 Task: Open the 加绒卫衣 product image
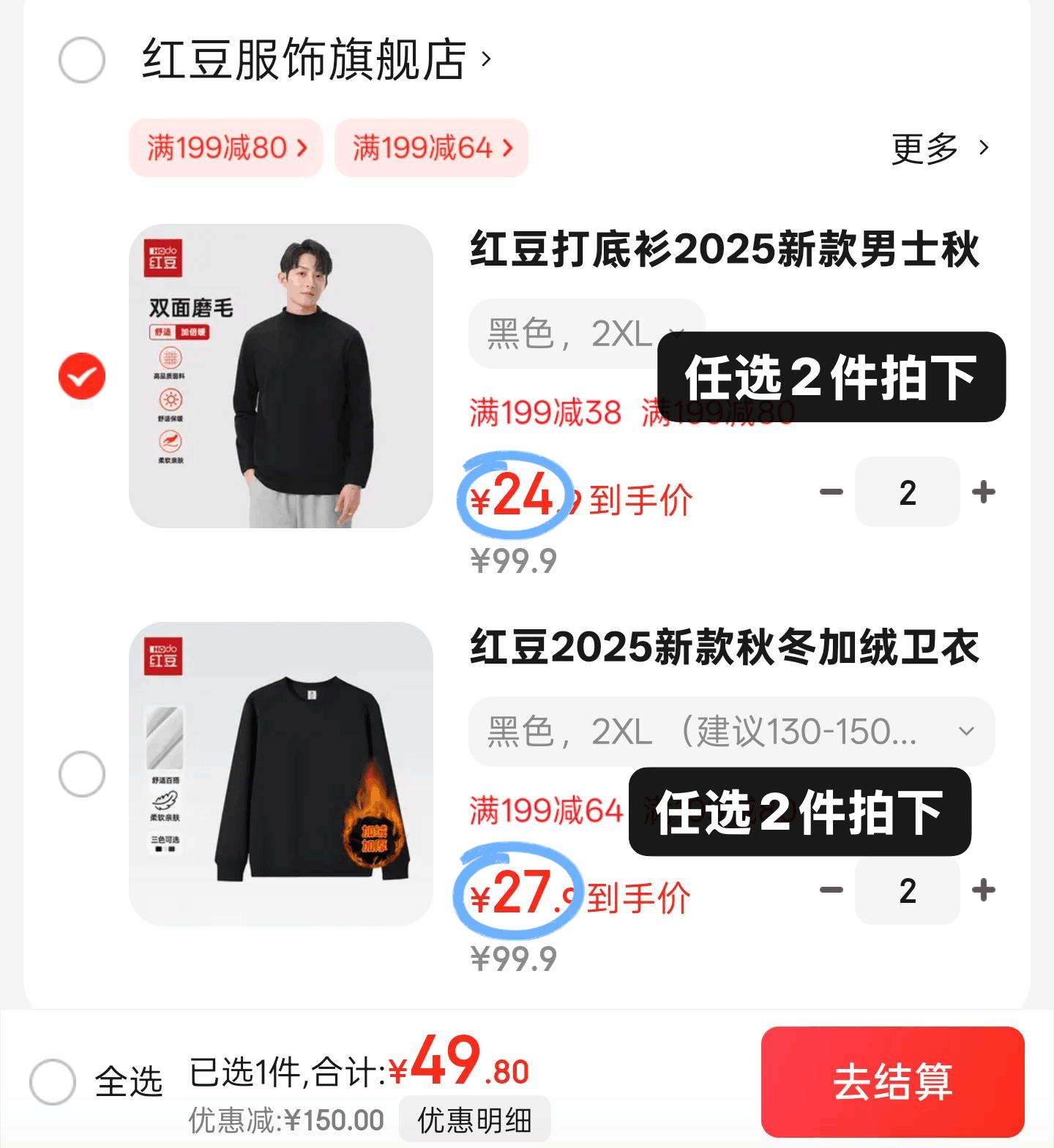[281, 774]
